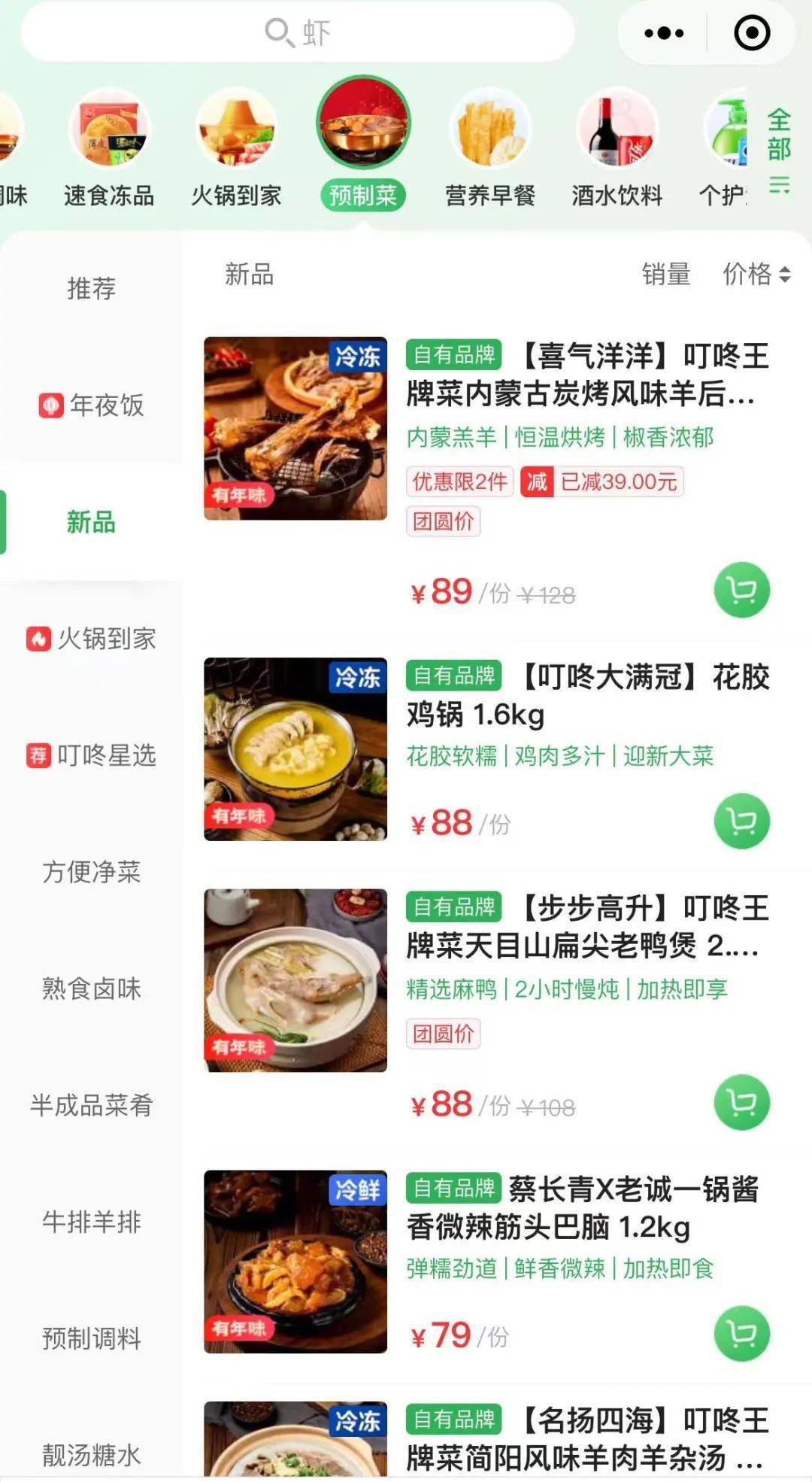Open 年夜饭 subcategory
Viewport: 812px width, 1482px height.
tap(91, 405)
